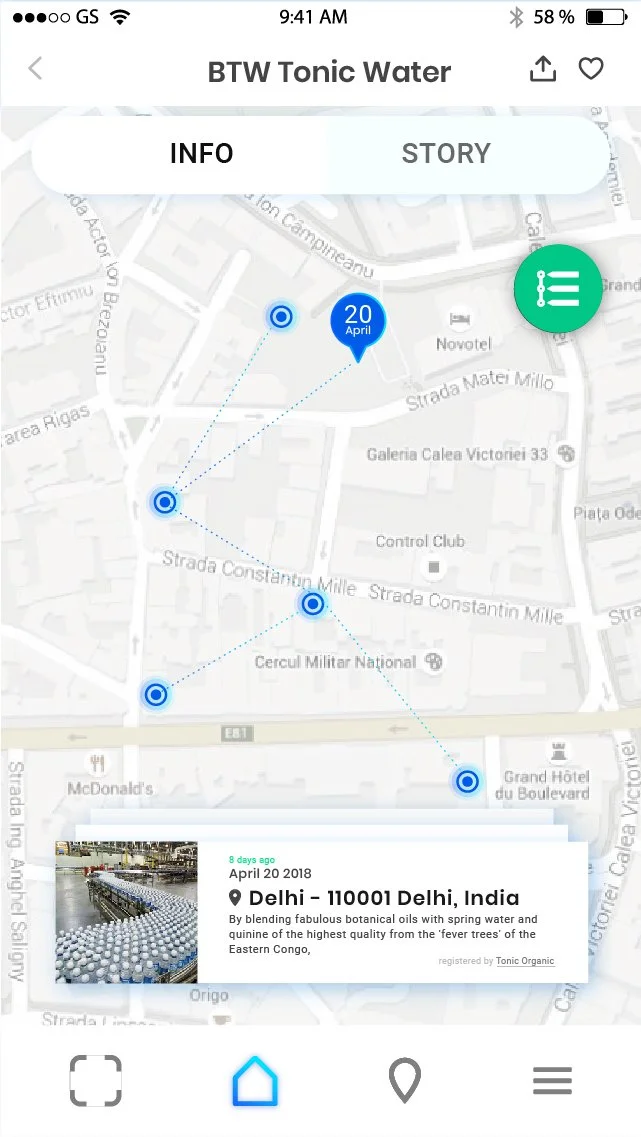The image size is (641, 1137).
Task: Switch to the STORY tab
Action: click(x=446, y=153)
